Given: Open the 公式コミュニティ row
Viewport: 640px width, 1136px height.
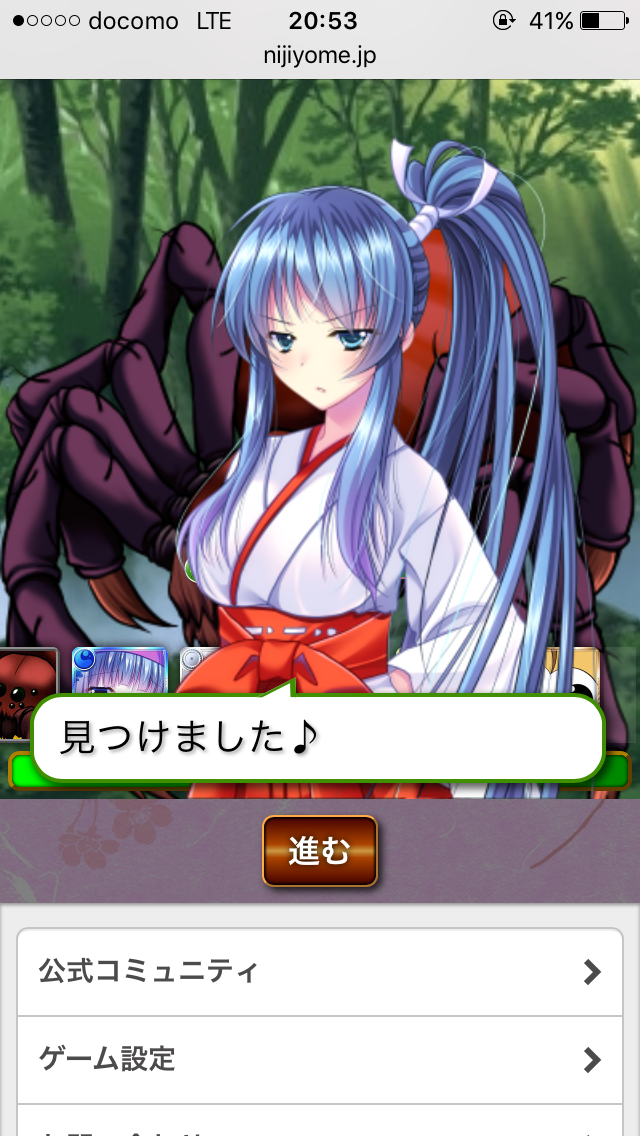Looking at the screenshot, I should 320,972.
